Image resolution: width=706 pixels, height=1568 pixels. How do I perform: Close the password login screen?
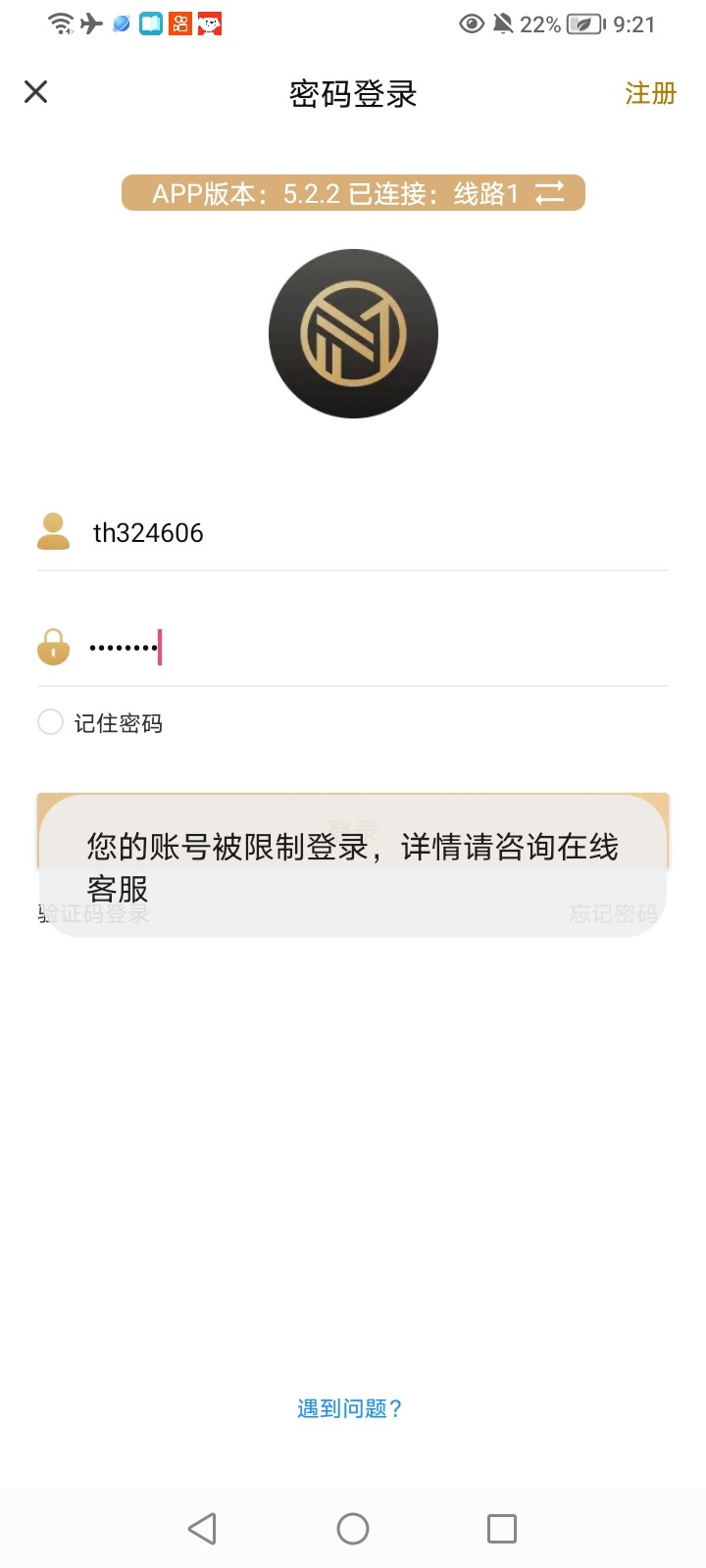tap(36, 92)
